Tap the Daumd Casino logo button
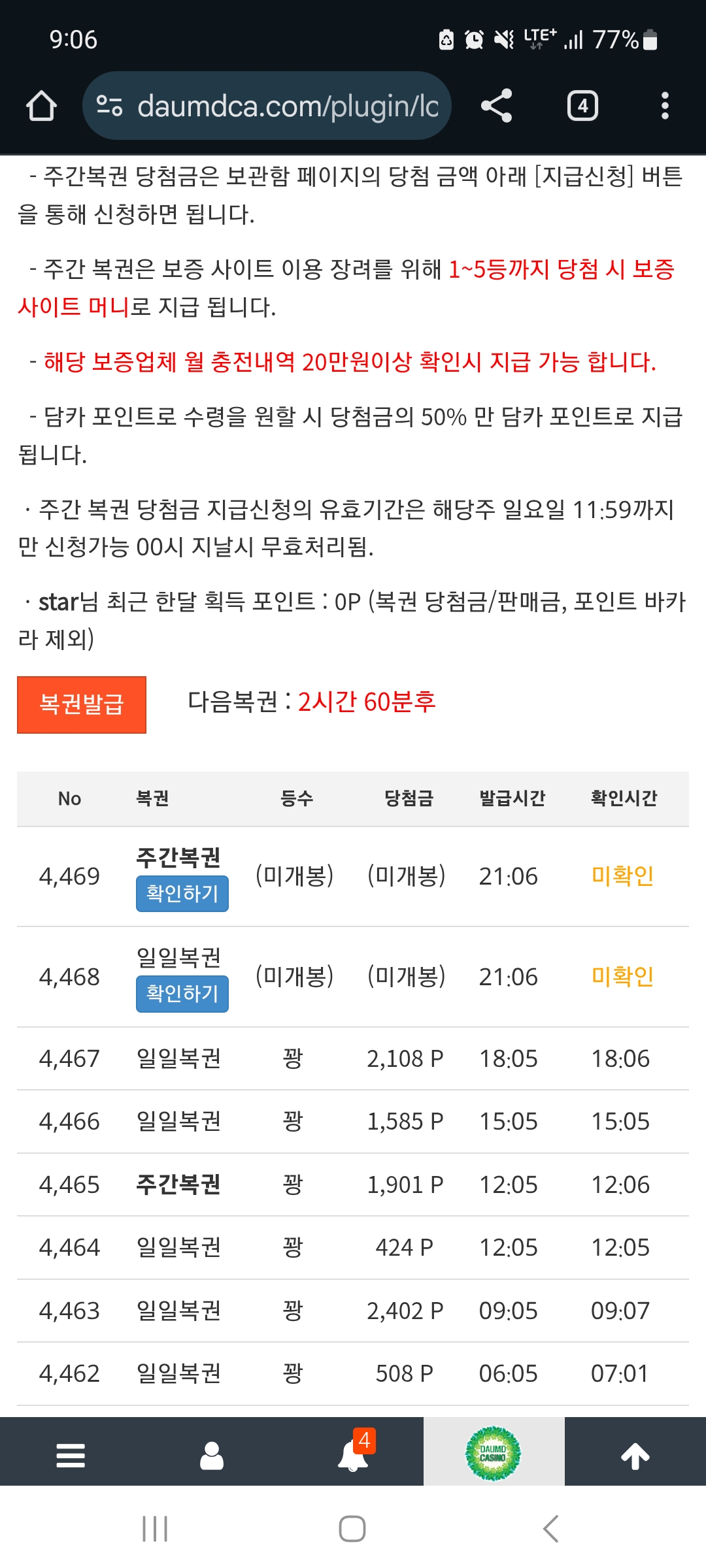This screenshot has width=706, height=1568. click(494, 1453)
